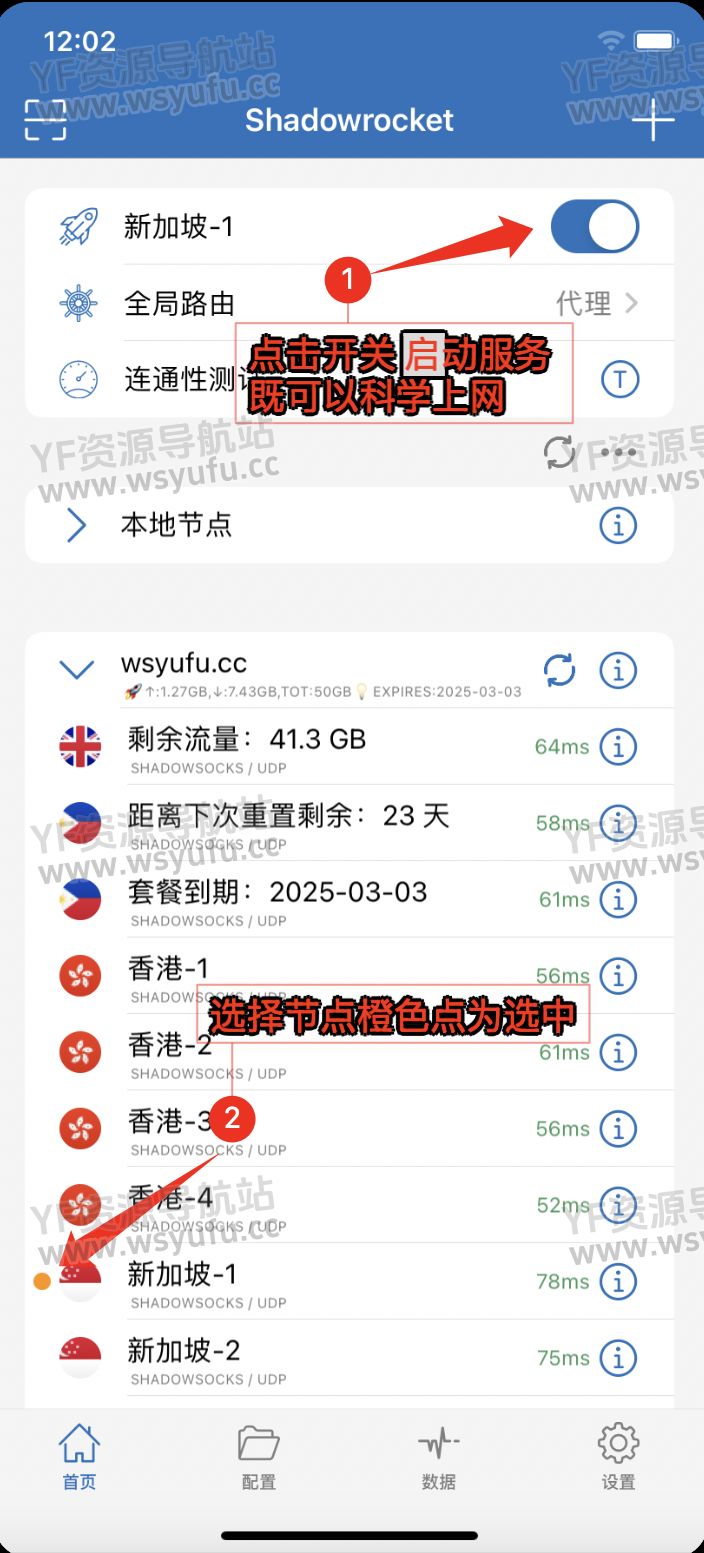Go to the 首页 tab
Screen dimensions: 704x1553
pyautogui.click(x=79, y=1457)
